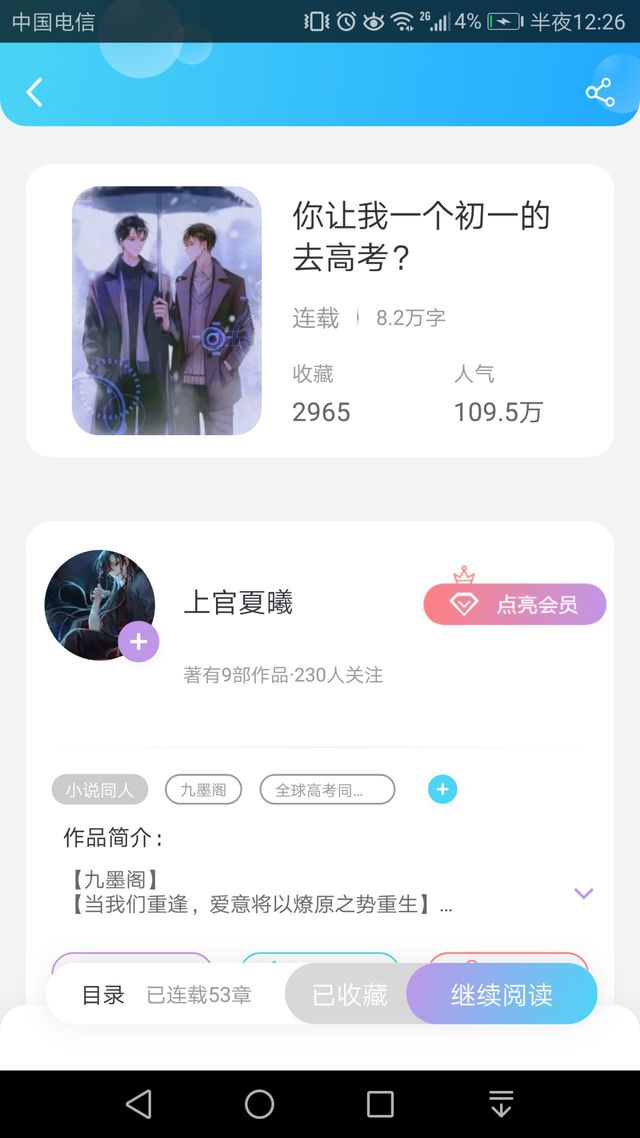Expand the 作品简介 description
This screenshot has width=640, height=1138.
(583, 893)
